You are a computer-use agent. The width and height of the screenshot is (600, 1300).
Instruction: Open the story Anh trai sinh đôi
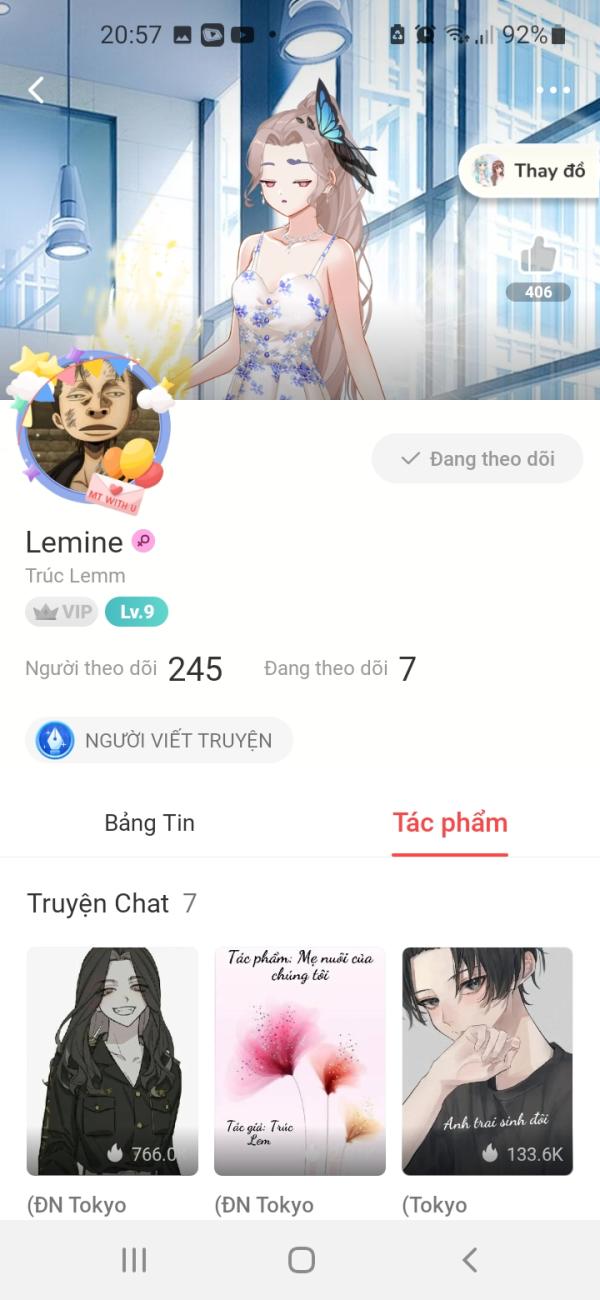(487, 1061)
